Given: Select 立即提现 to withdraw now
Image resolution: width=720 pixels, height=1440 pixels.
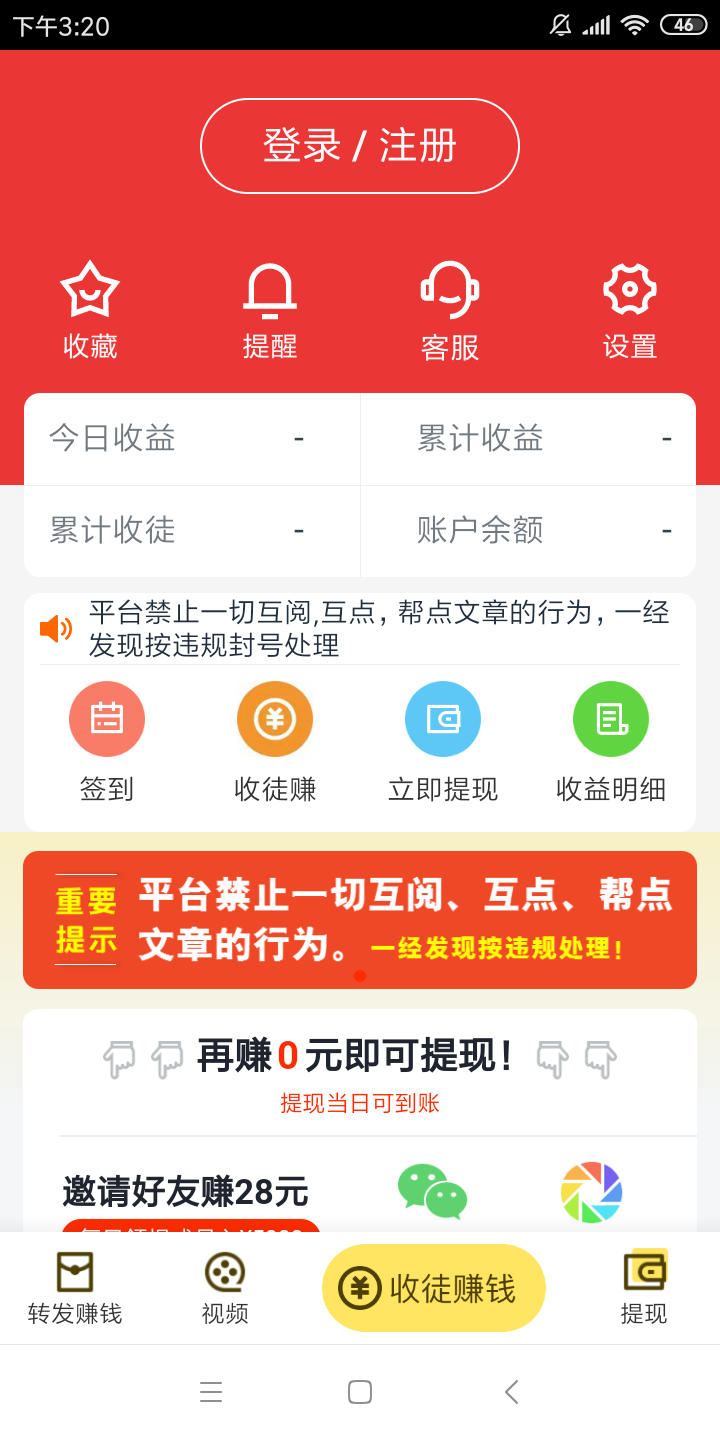Looking at the screenshot, I should (x=443, y=742).
